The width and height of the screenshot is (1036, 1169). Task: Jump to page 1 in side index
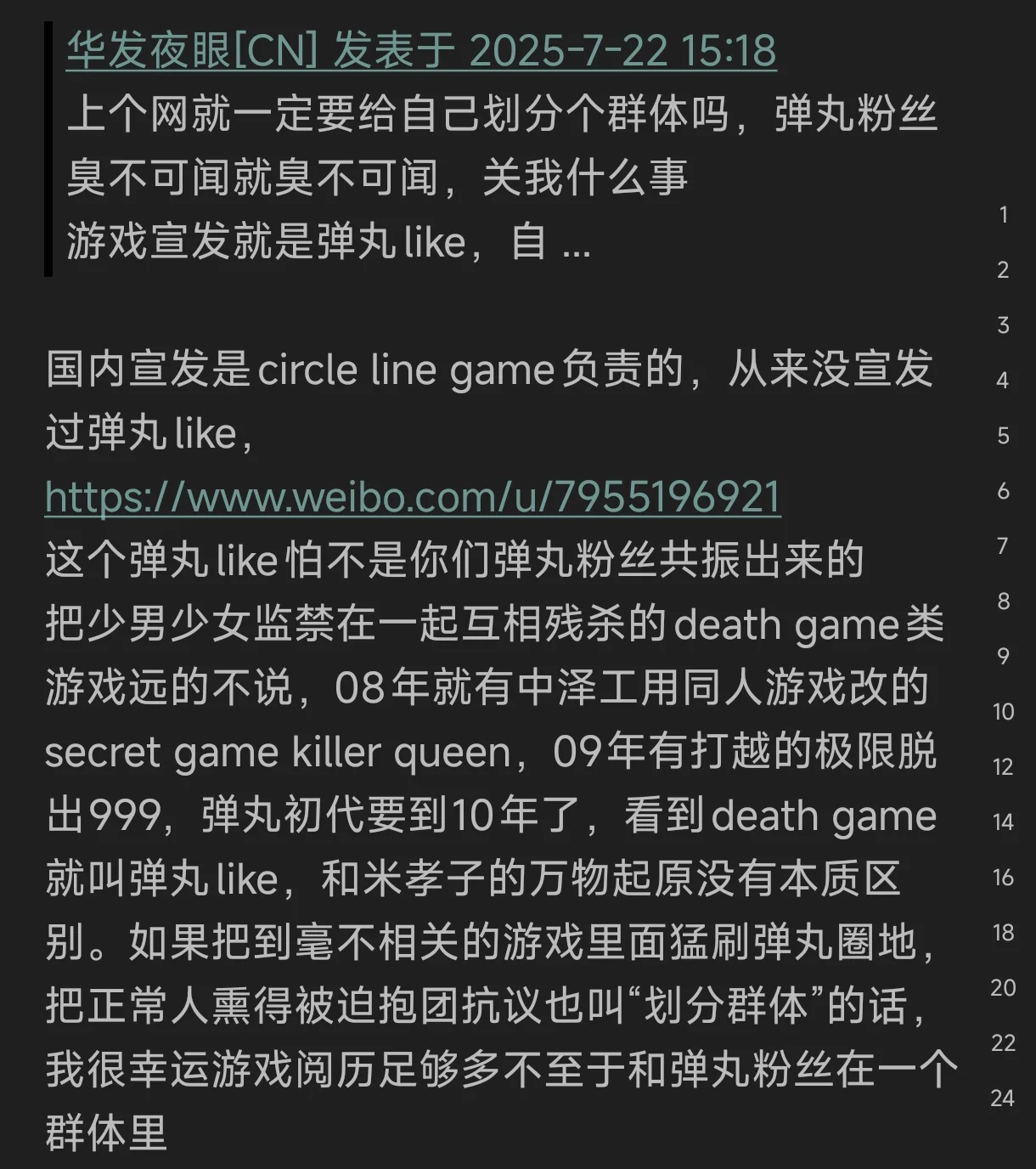coord(1004,215)
